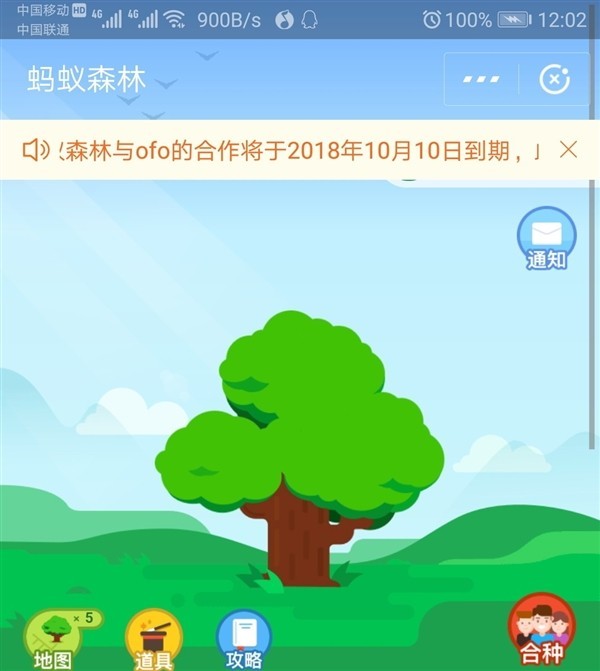This screenshot has height=671, width=600.
Task: Open the 道具 props button
Action: [153, 638]
